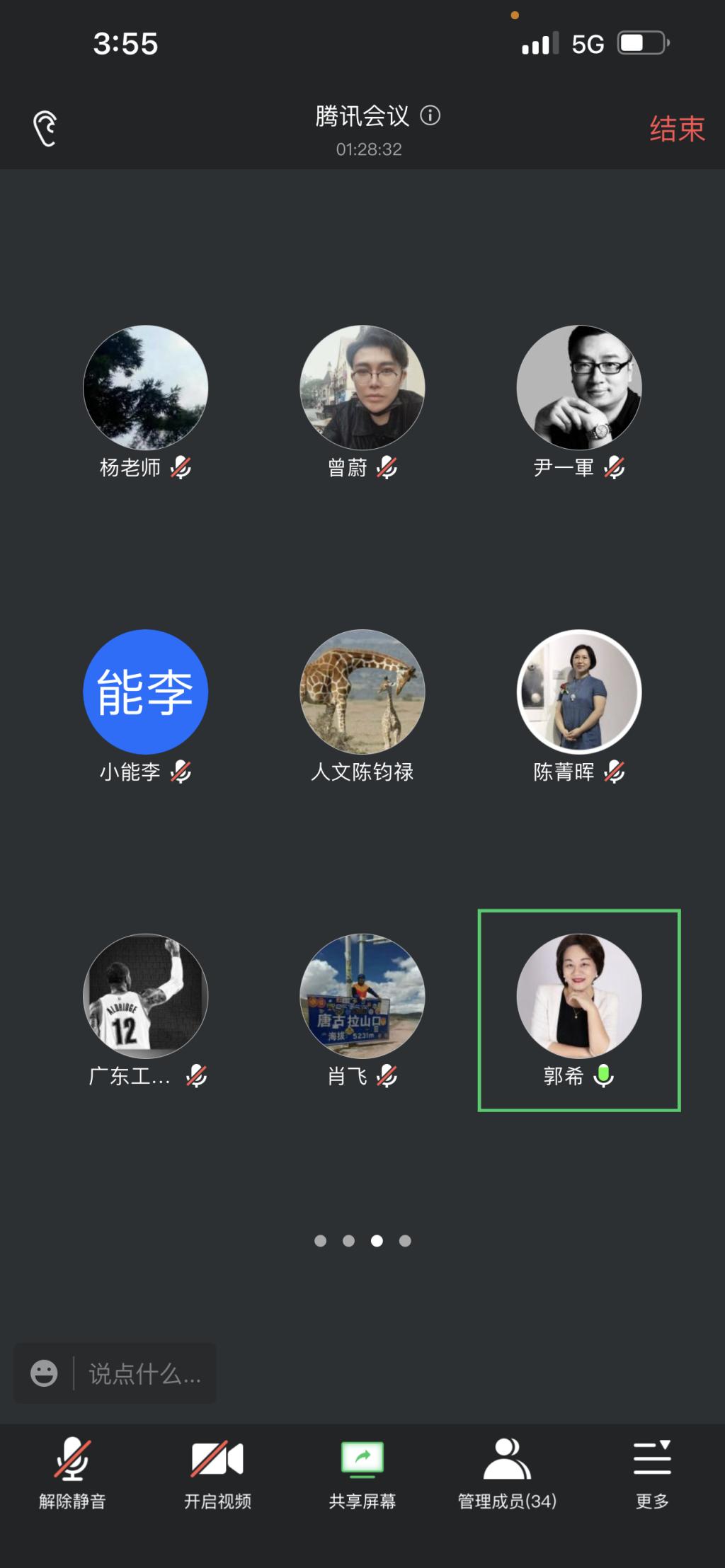Open 曾蔚's participant tile
The width and height of the screenshot is (725, 1568).
coord(362,388)
